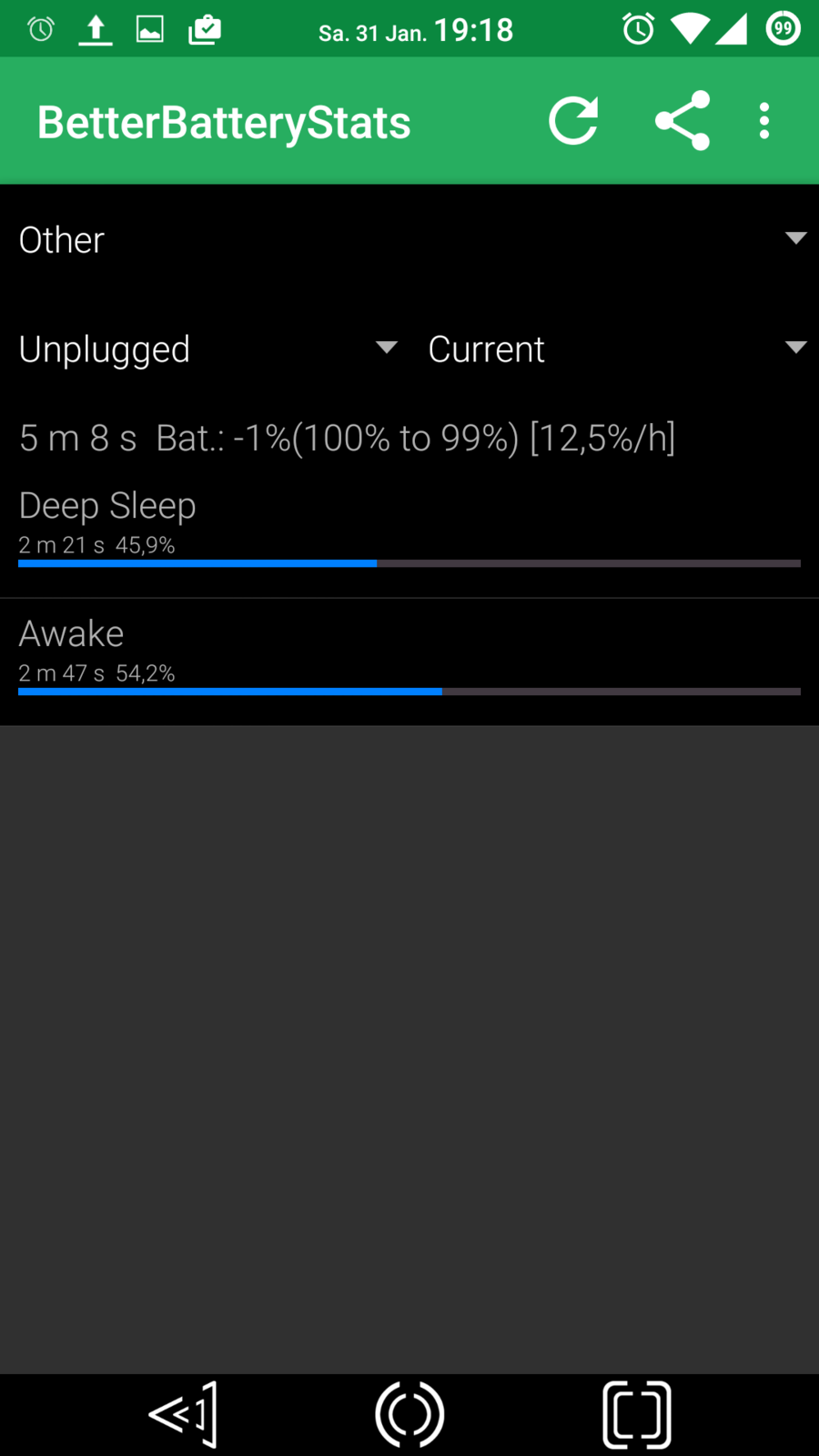Go to the home screen
819x1456 pixels.
[409, 1414]
